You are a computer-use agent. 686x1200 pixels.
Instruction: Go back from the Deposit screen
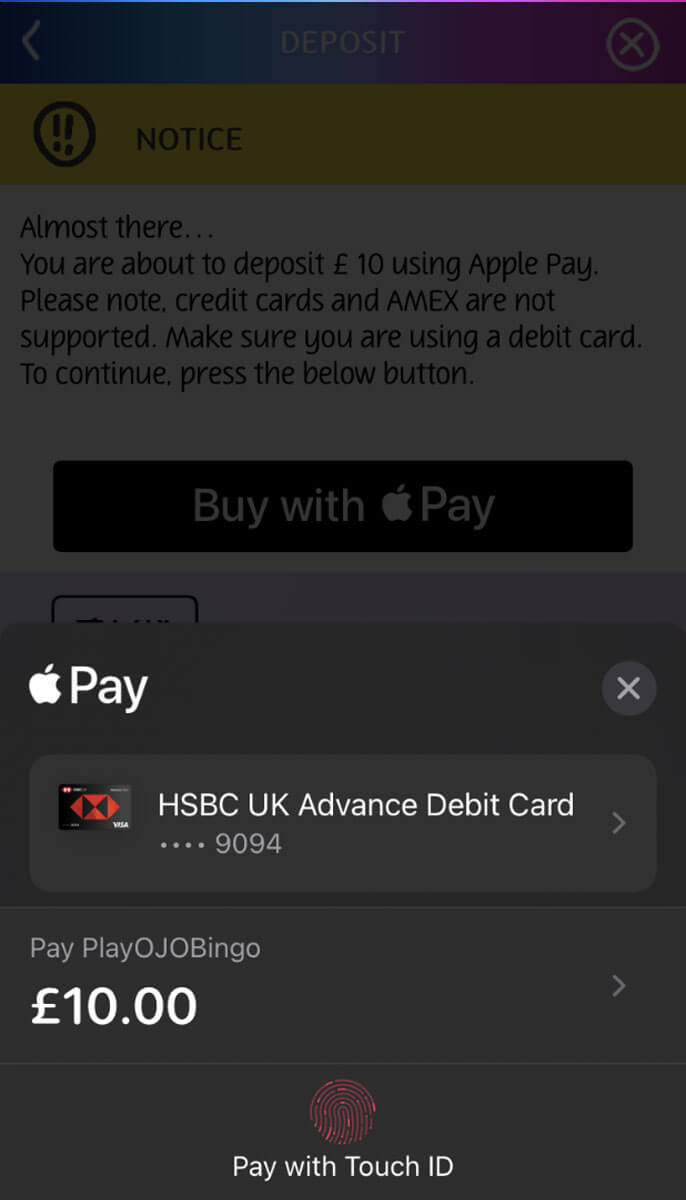32,42
